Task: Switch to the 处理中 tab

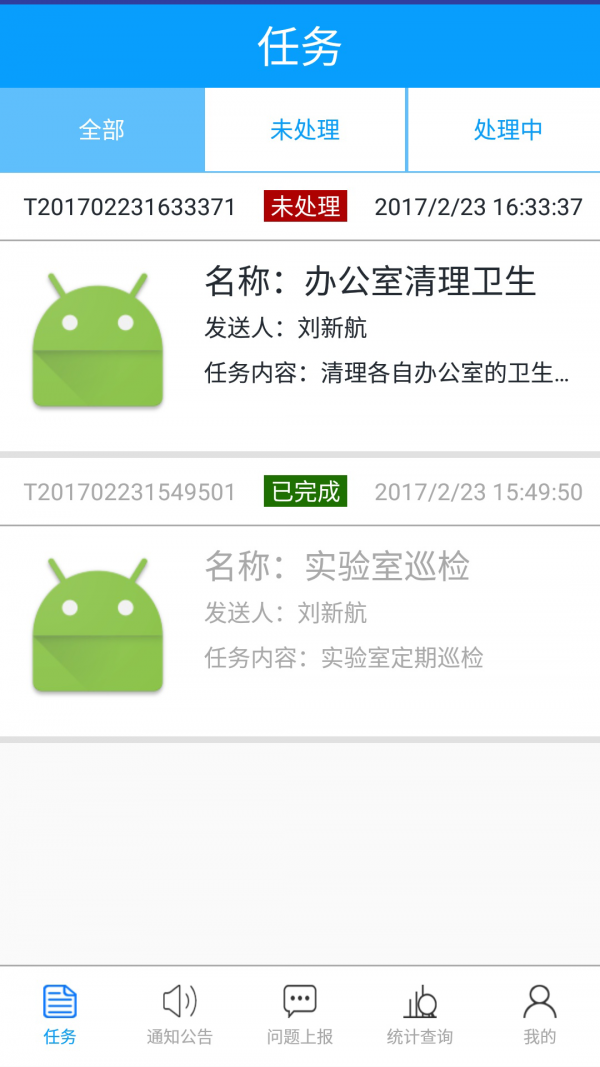Action: [507, 130]
